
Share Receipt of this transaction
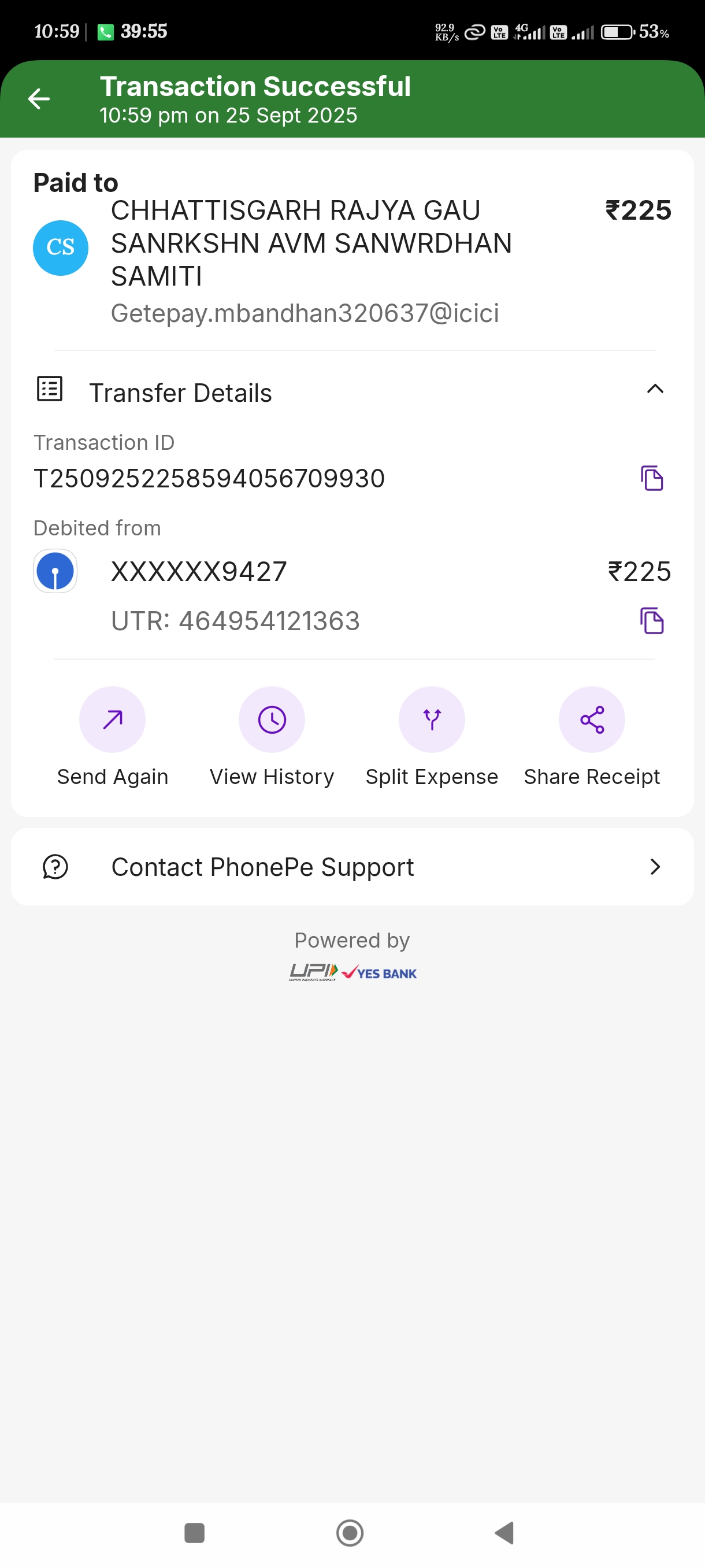(592, 720)
